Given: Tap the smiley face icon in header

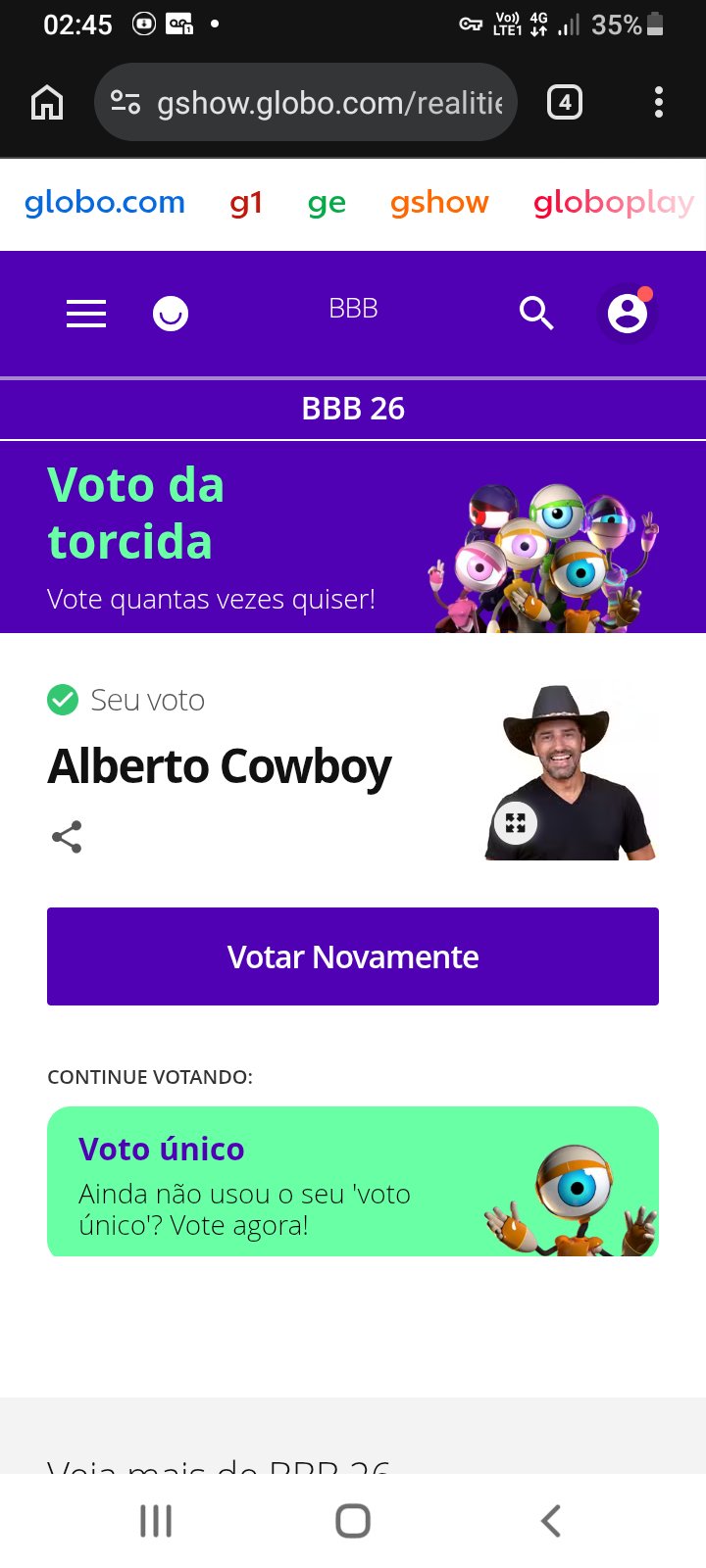Looking at the screenshot, I should [x=171, y=314].
